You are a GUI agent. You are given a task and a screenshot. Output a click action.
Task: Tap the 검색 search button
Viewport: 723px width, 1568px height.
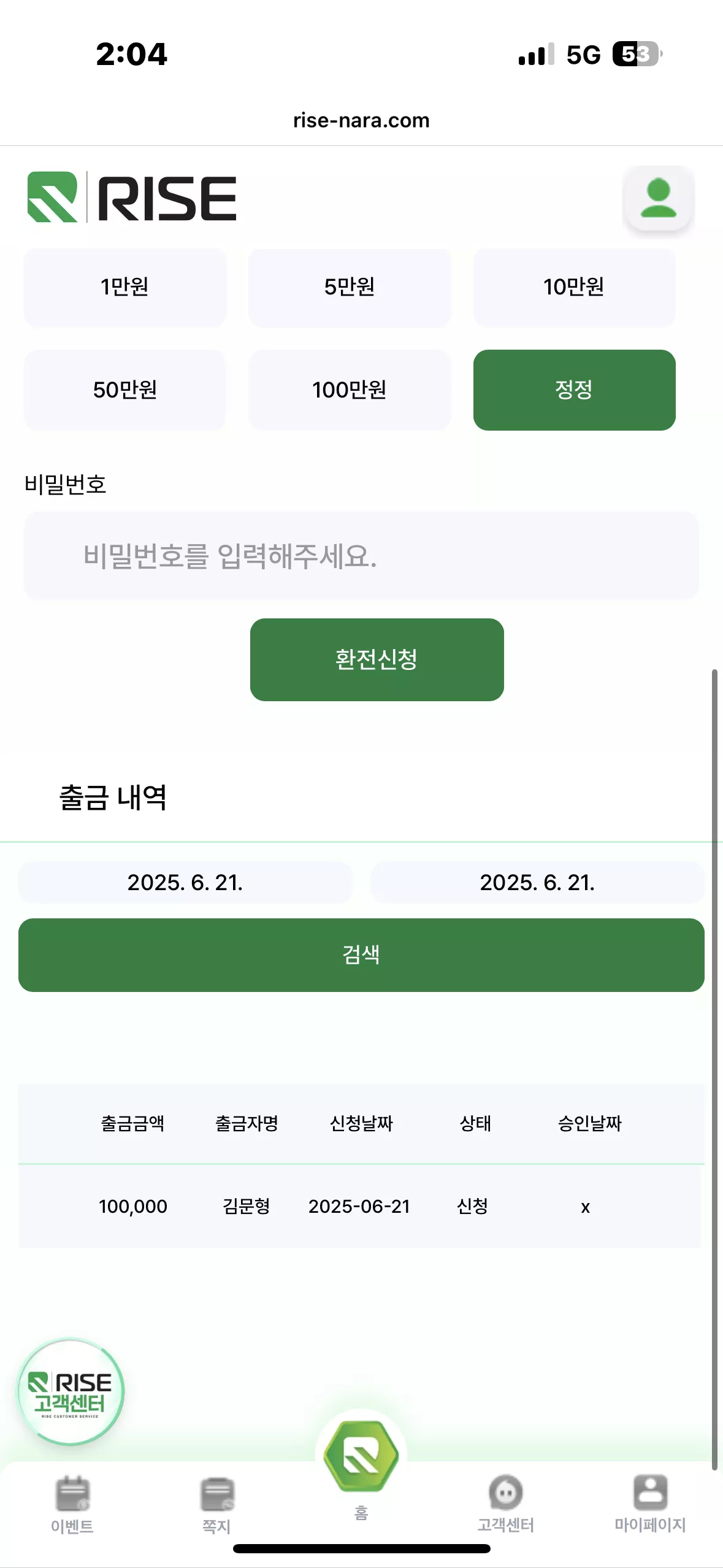(361, 955)
